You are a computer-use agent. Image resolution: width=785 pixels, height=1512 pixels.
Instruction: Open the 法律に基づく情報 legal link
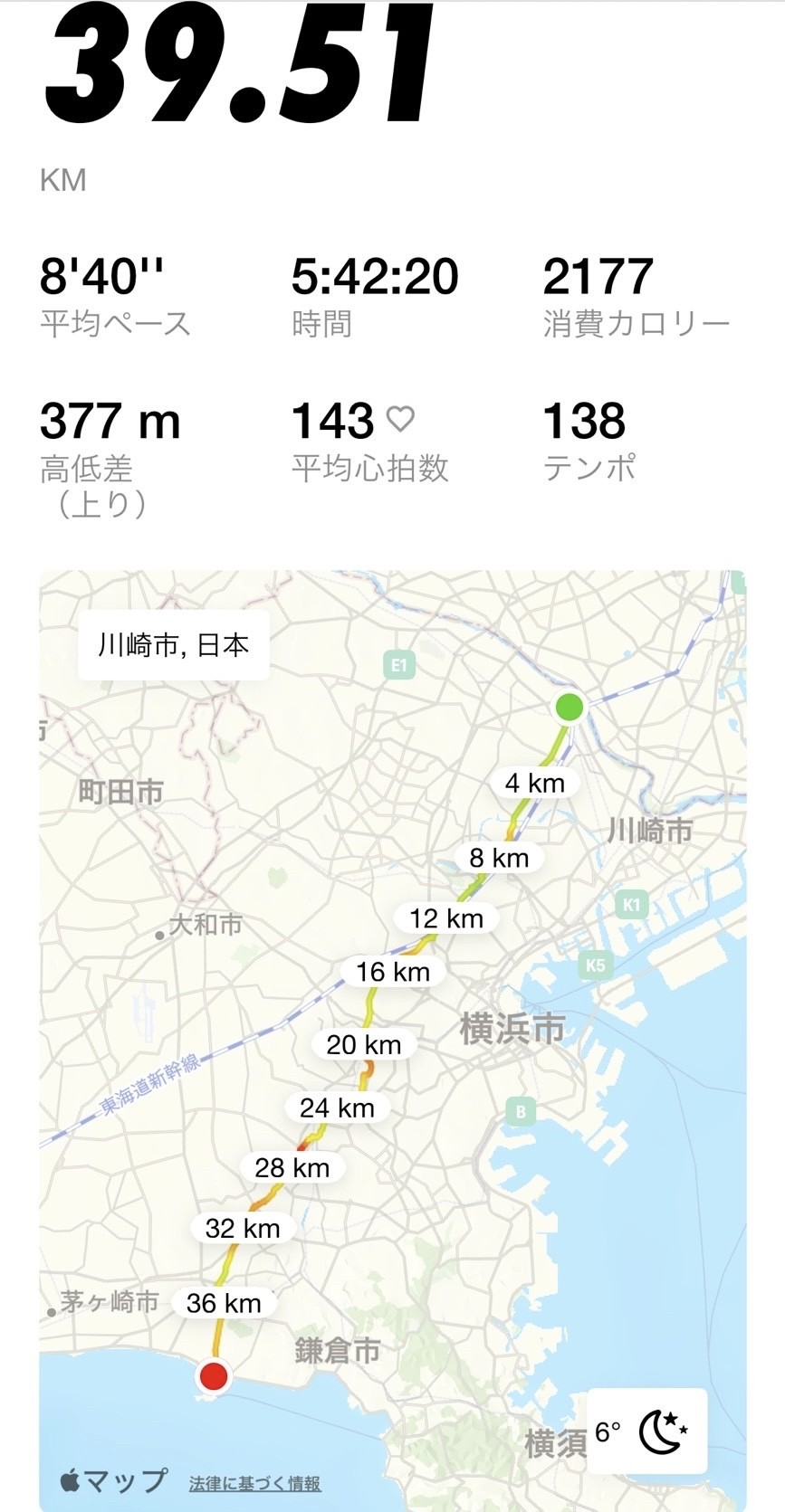[254, 1483]
